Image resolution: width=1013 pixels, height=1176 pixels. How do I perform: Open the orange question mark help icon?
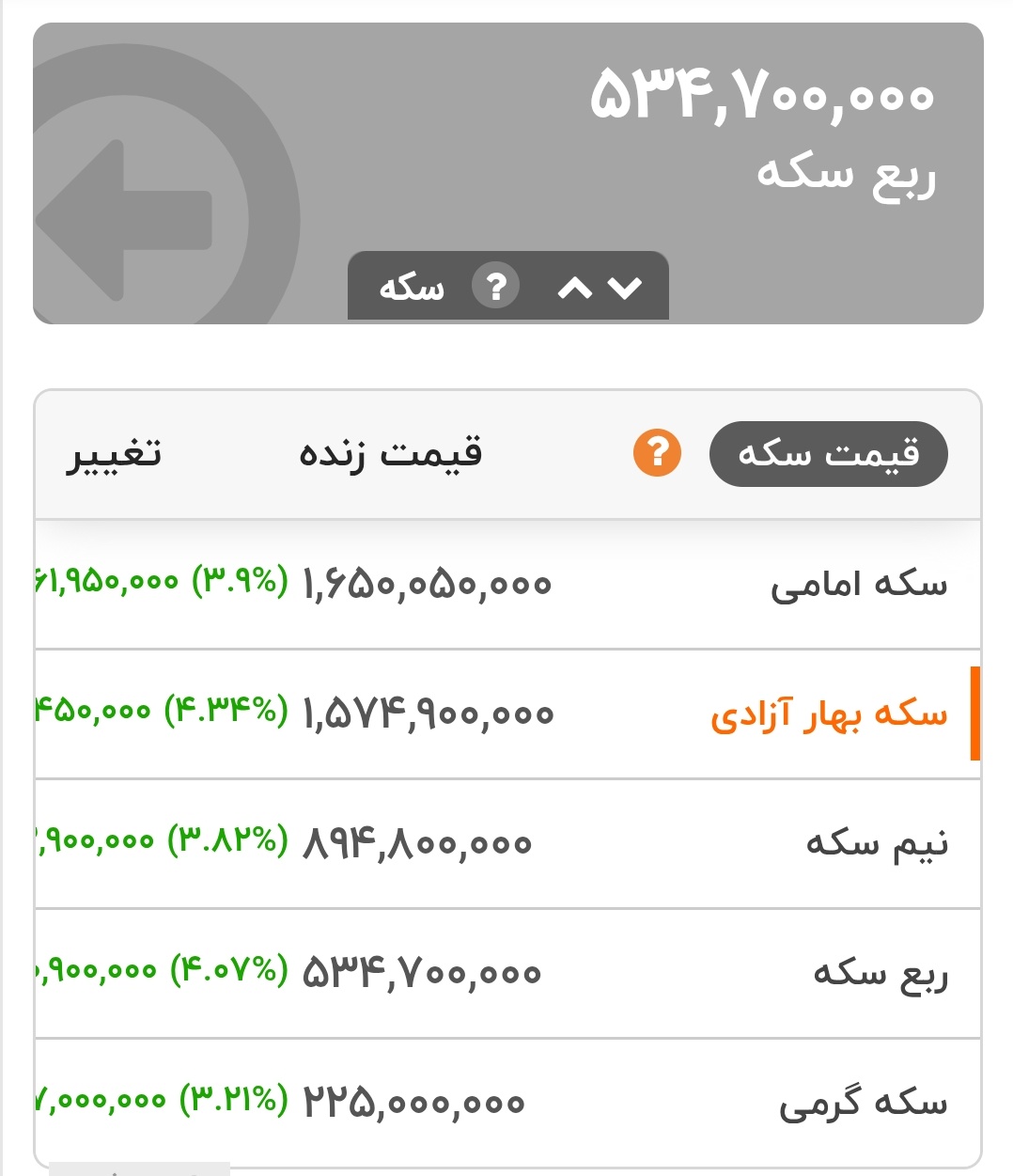657,453
